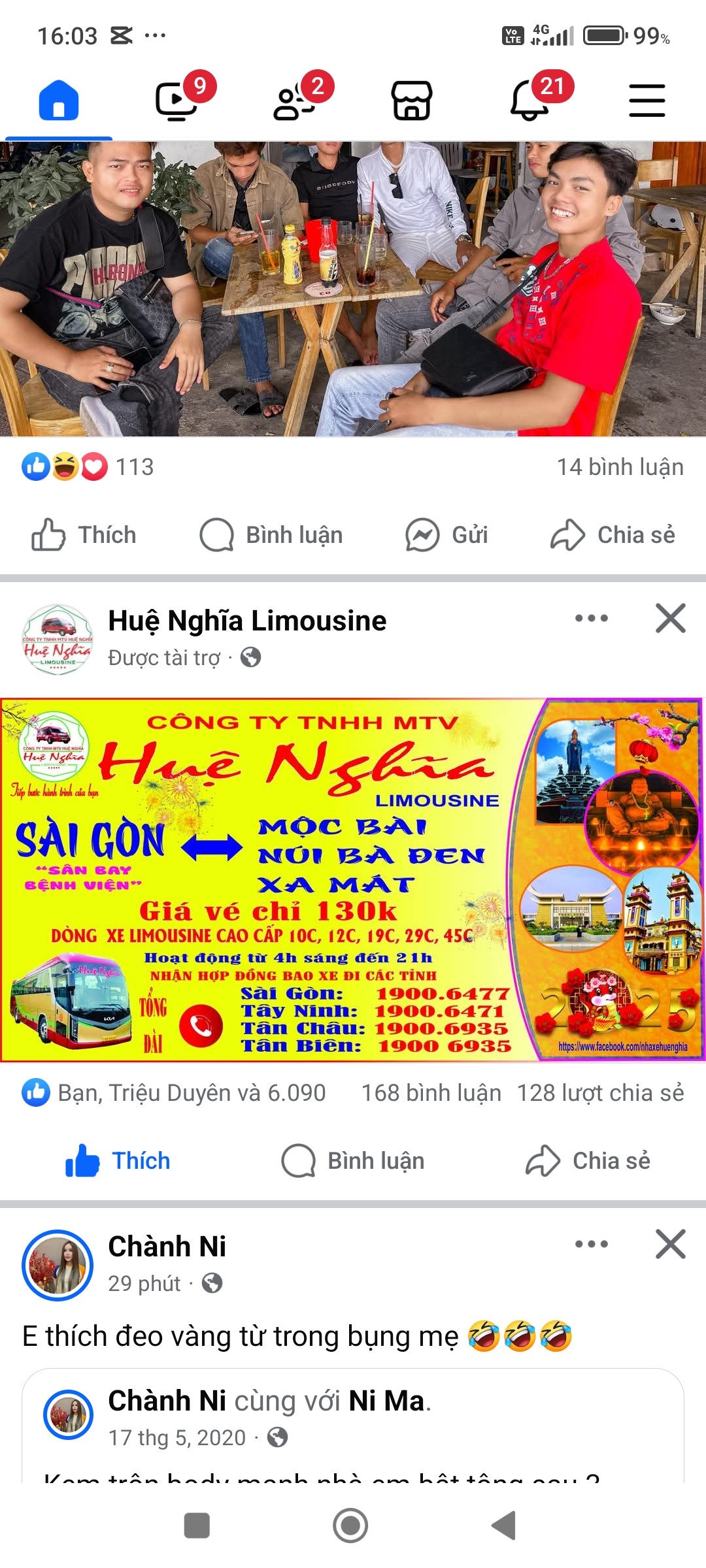Share the Huệ Nghĩa Limousine post
The image size is (706, 1568).
tap(588, 1161)
